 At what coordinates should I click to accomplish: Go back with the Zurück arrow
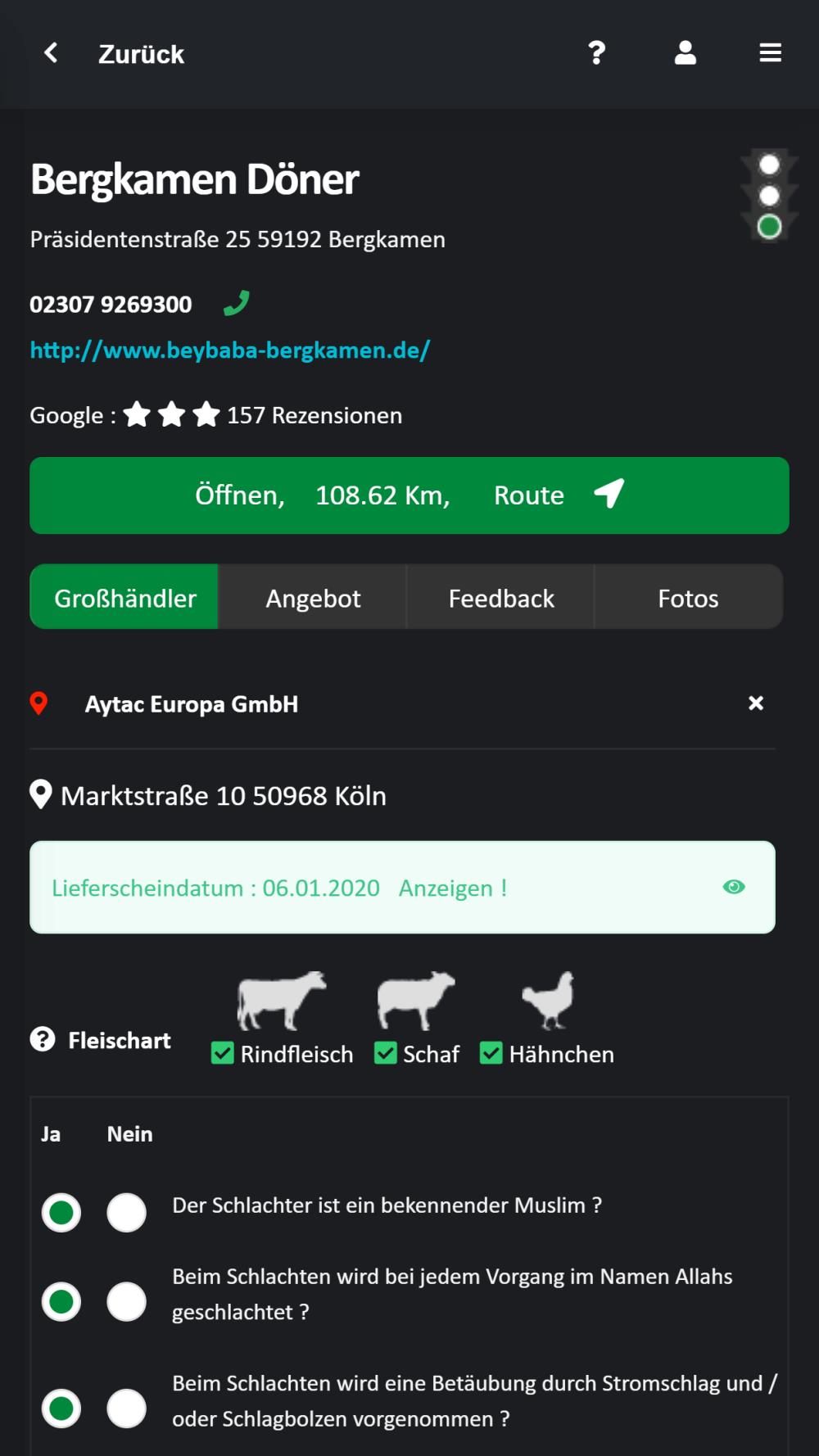click(51, 53)
